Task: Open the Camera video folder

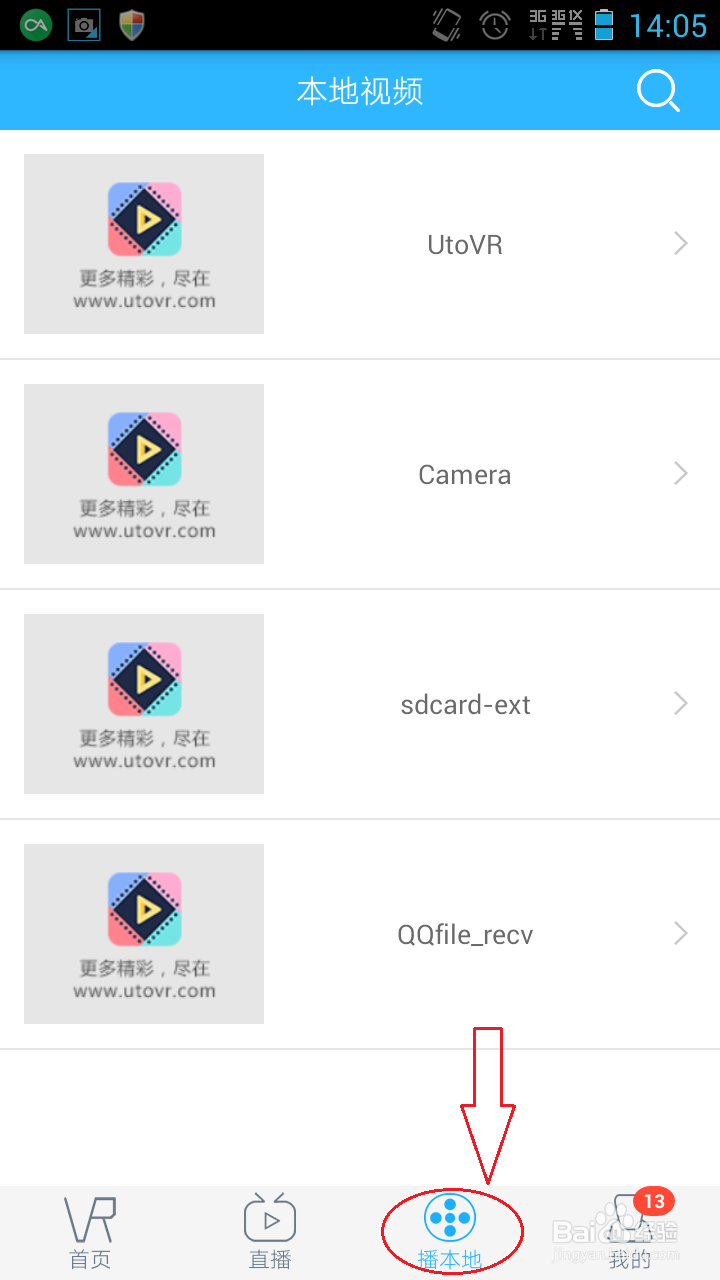Action: click(x=360, y=474)
